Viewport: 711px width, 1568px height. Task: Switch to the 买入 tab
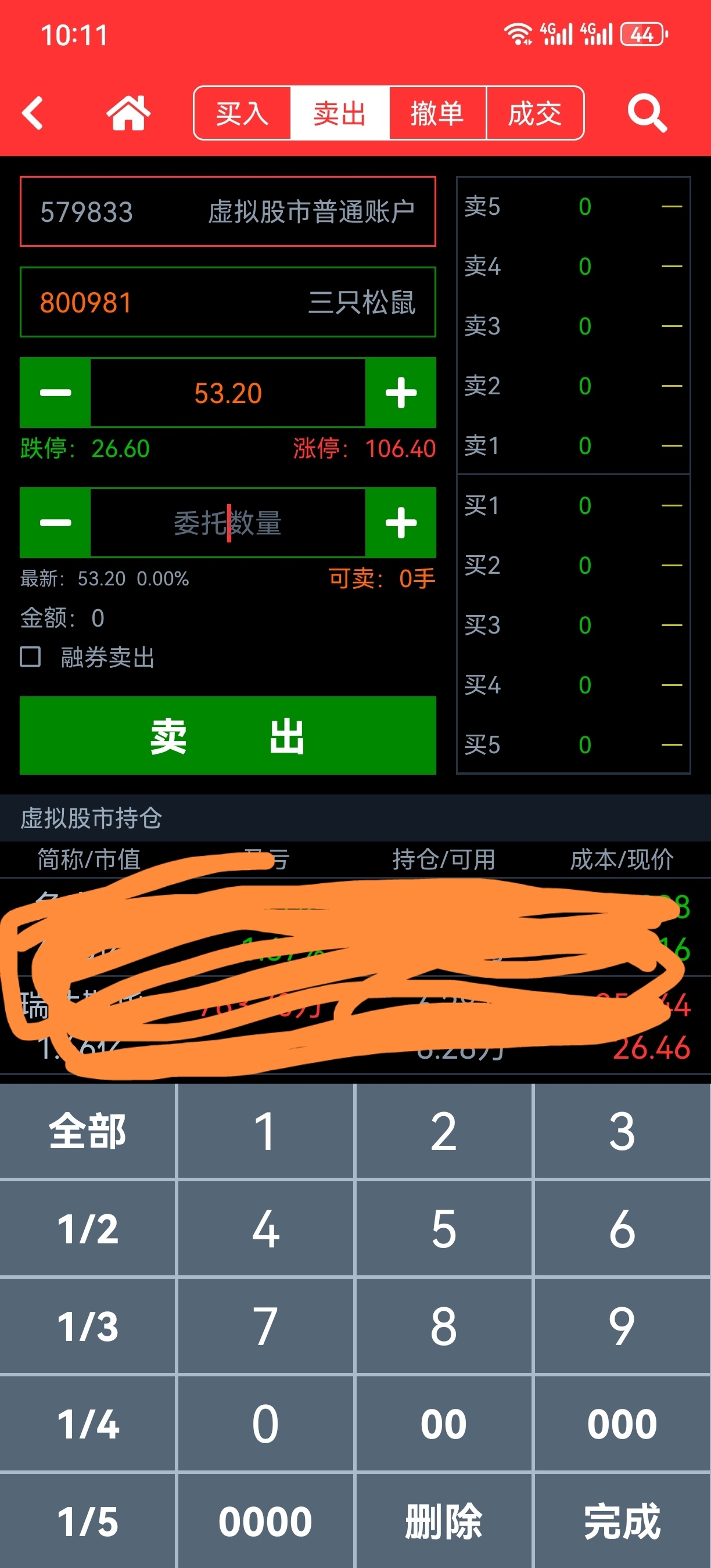click(242, 113)
